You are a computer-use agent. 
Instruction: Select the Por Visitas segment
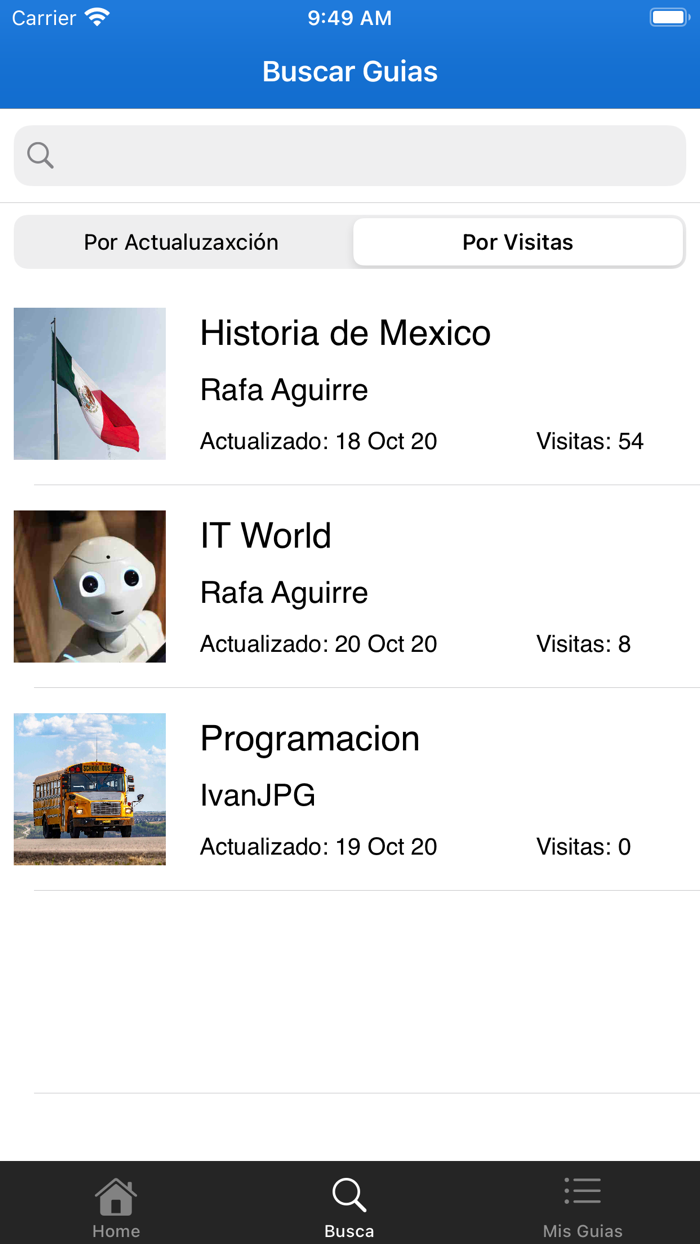click(x=518, y=242)
